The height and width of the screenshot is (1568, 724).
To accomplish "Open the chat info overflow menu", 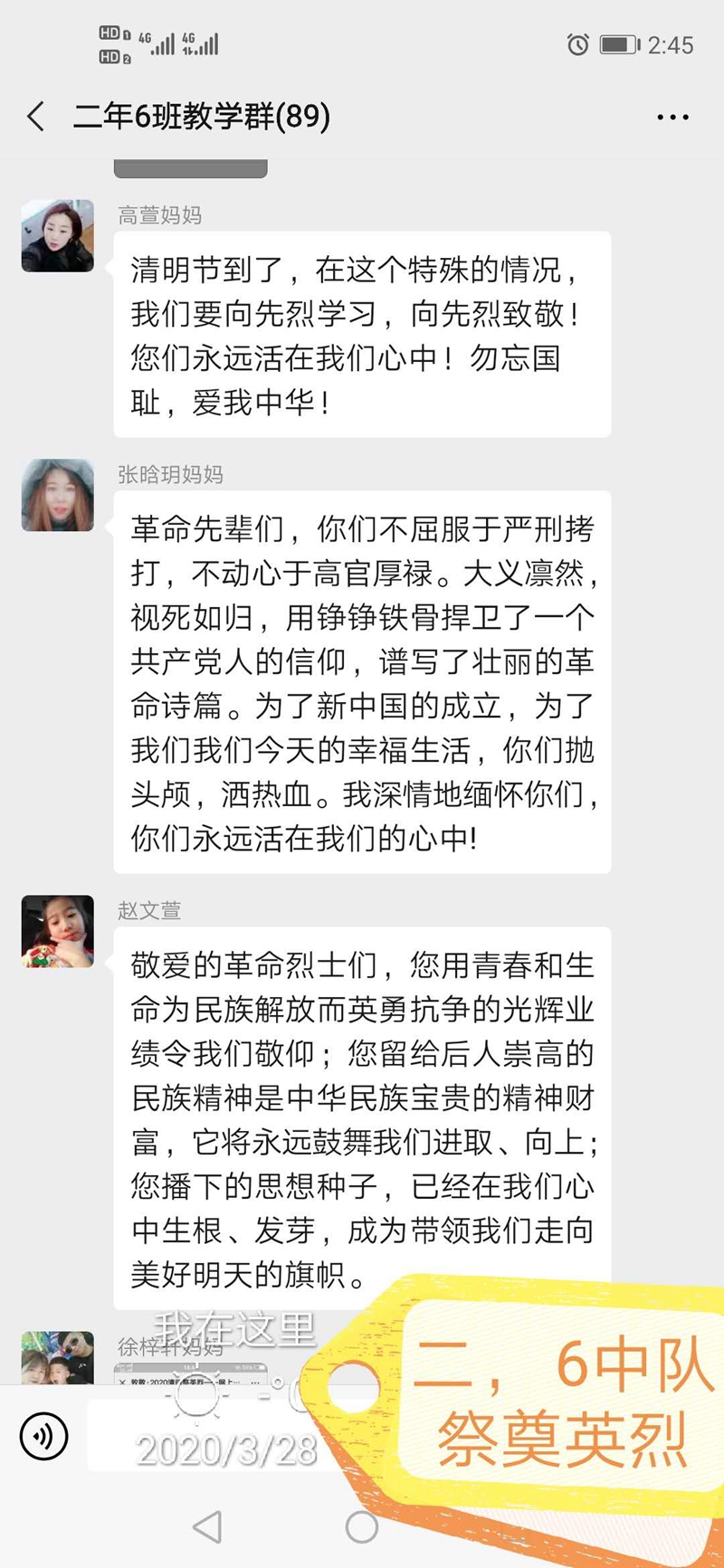I will coord(672,118).
